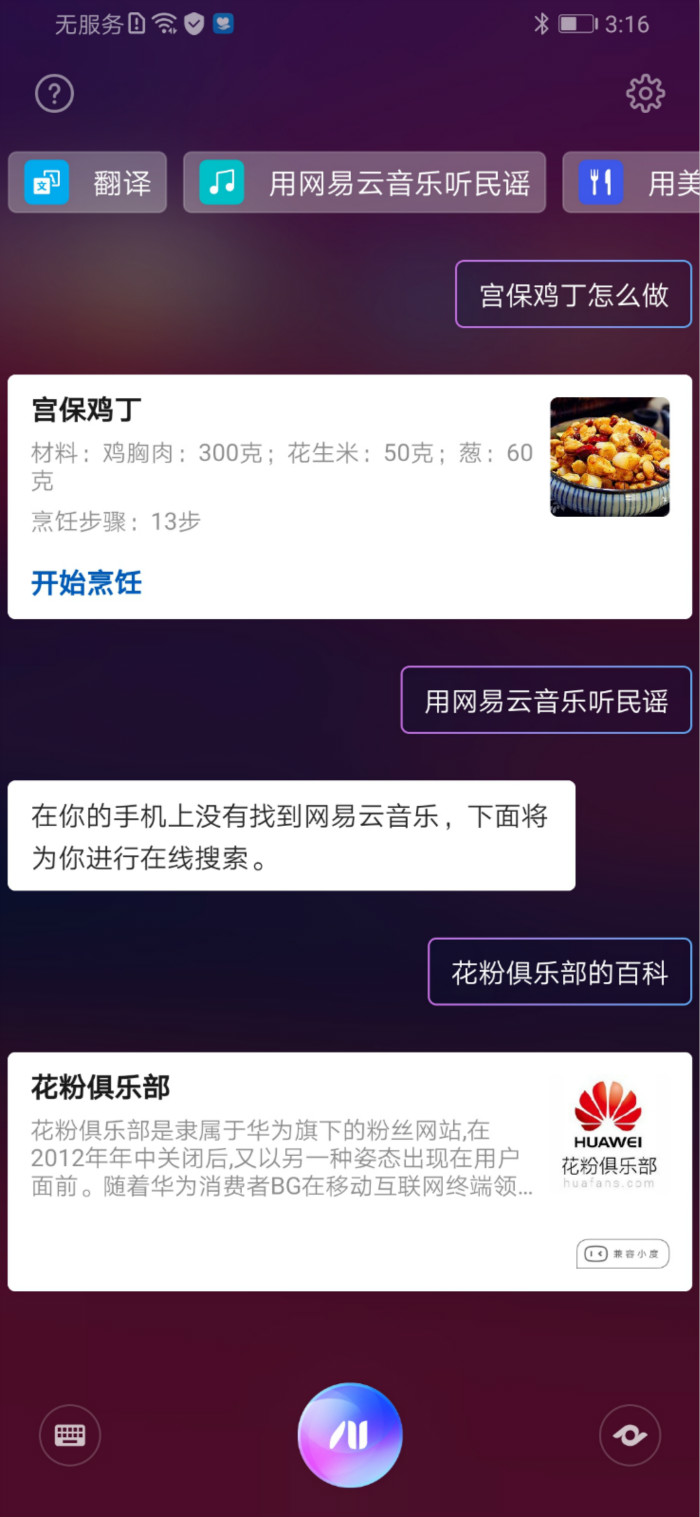Tap 开始烹饪 to start cooking
Viewport: 700px width, 1517px height.
[86, 582]
